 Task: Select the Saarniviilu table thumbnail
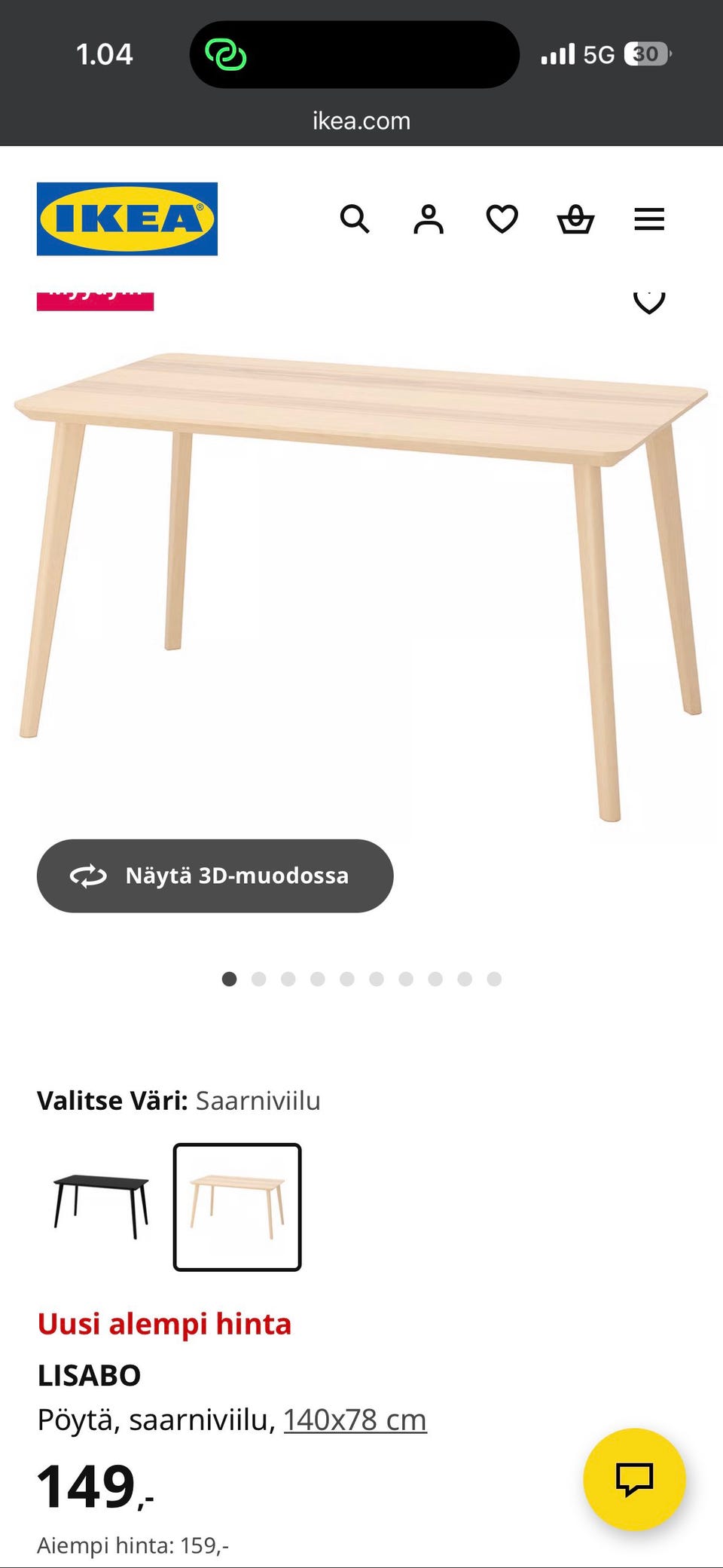236,1206
